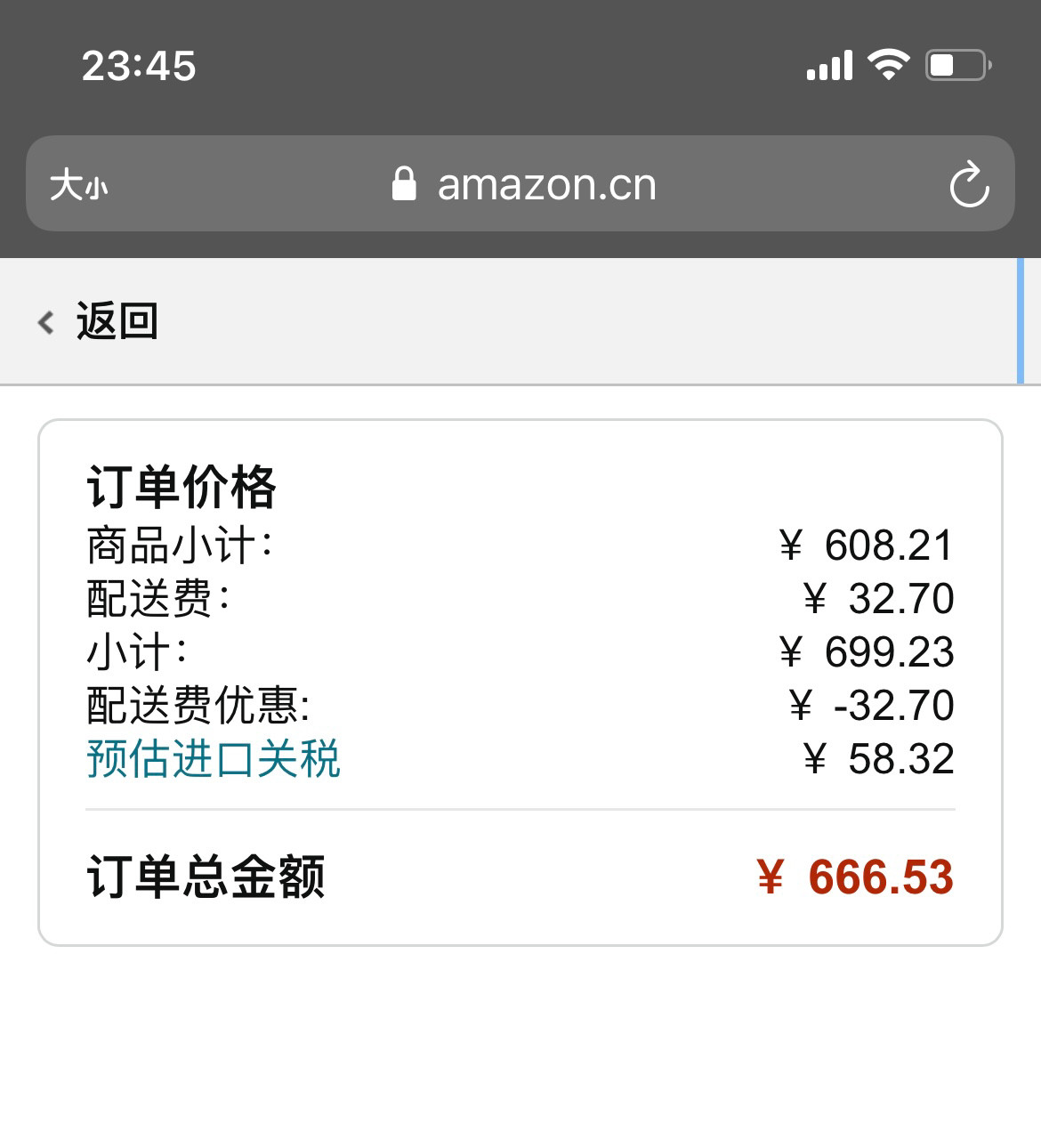This screenshot has height=1148, width=1041.
Task: Tap the red total ¥666.53 value
Action: (x=858, y=877)
